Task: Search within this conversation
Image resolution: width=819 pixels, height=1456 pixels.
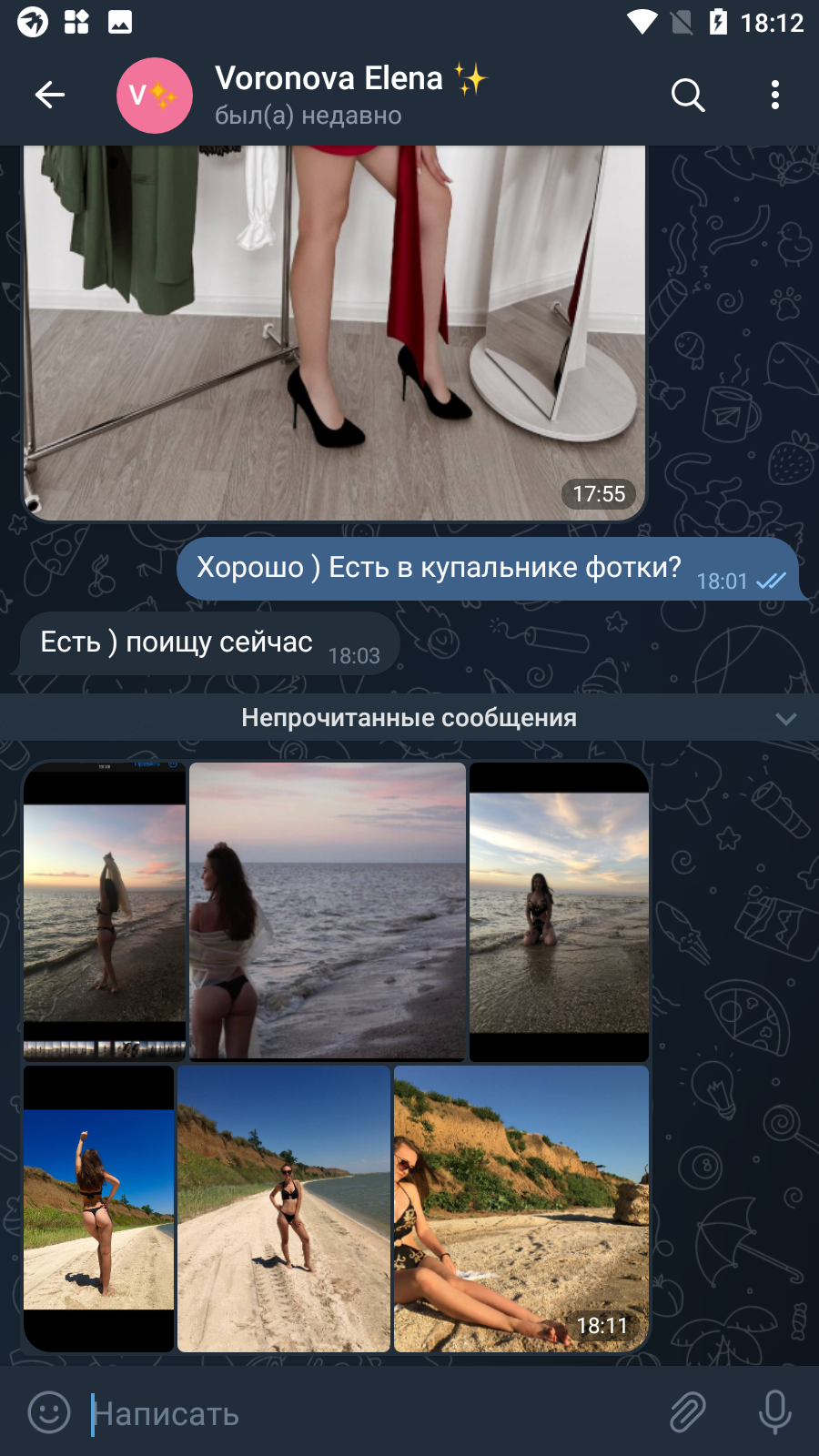Action: pyautogui.click(x=688, y=95)
